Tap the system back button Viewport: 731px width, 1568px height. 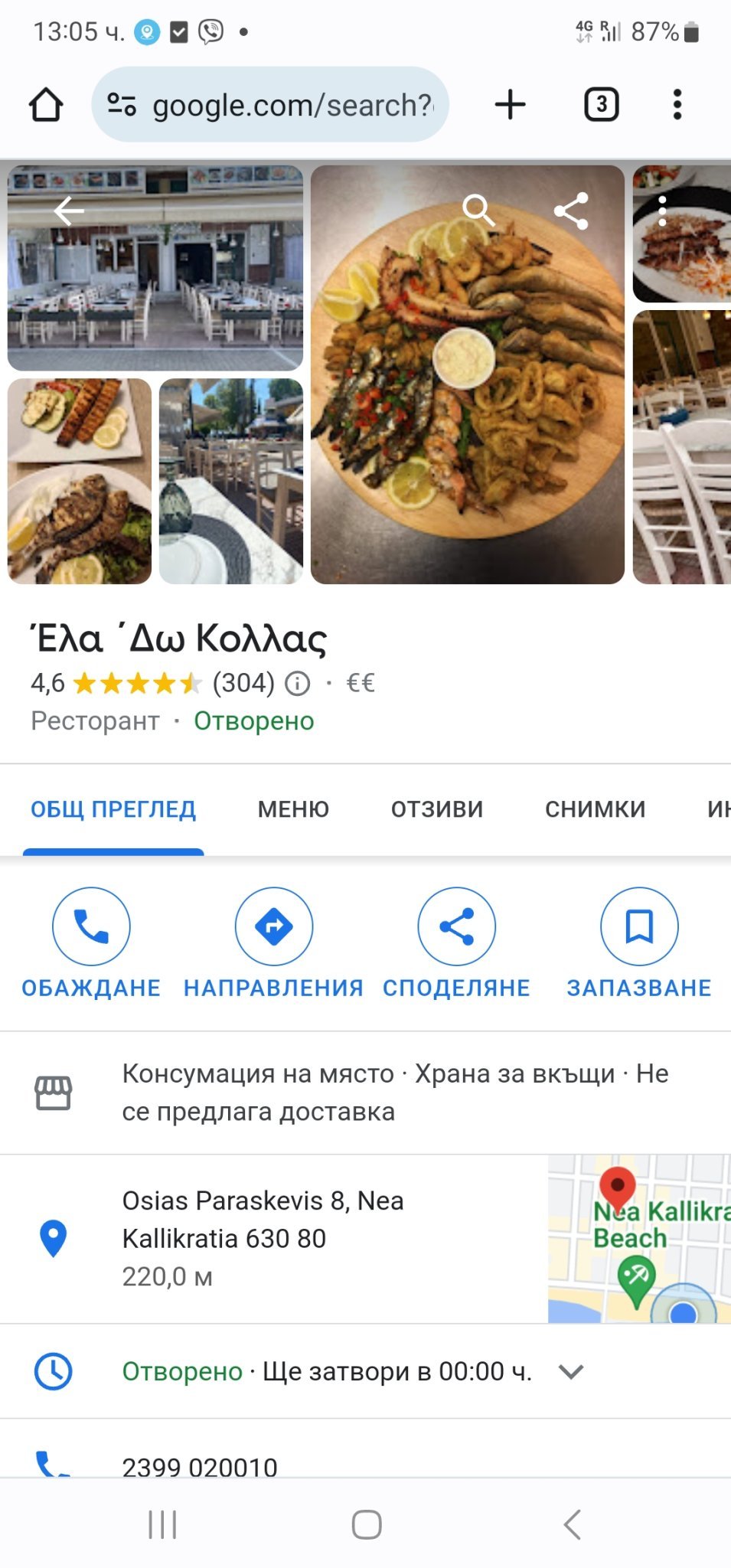pos(572,1524)
